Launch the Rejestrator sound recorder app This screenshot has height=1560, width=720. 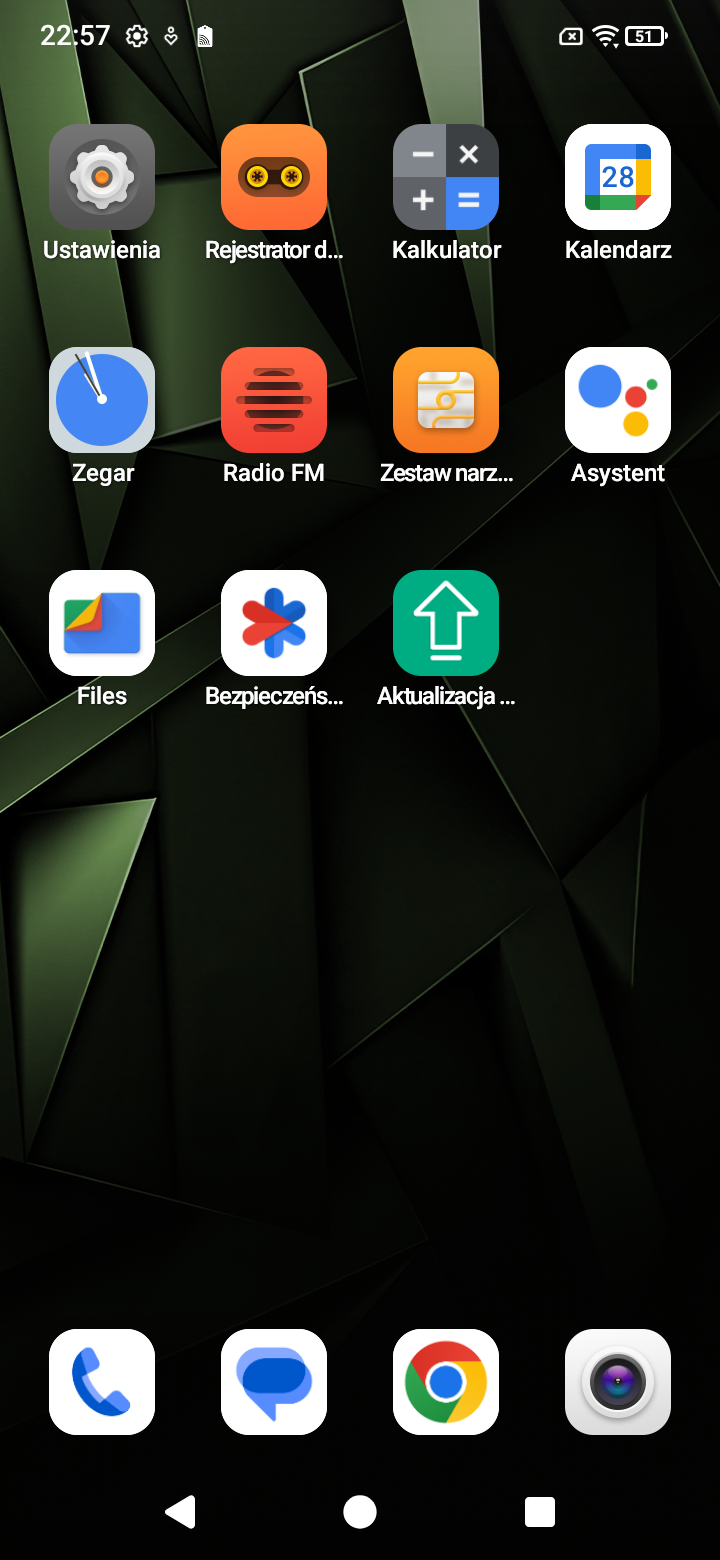coord(274,178)
